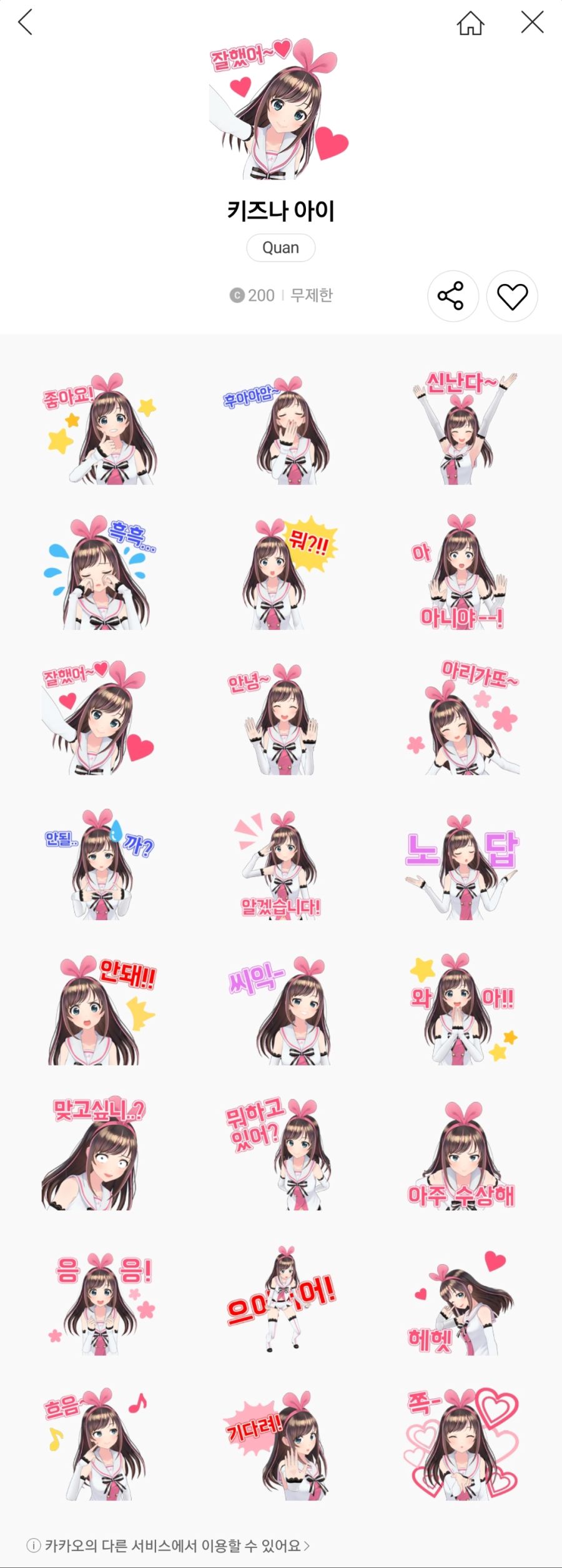Preview the 씨익- sticker
The image size is (562, 1568).
point(281,1010)
